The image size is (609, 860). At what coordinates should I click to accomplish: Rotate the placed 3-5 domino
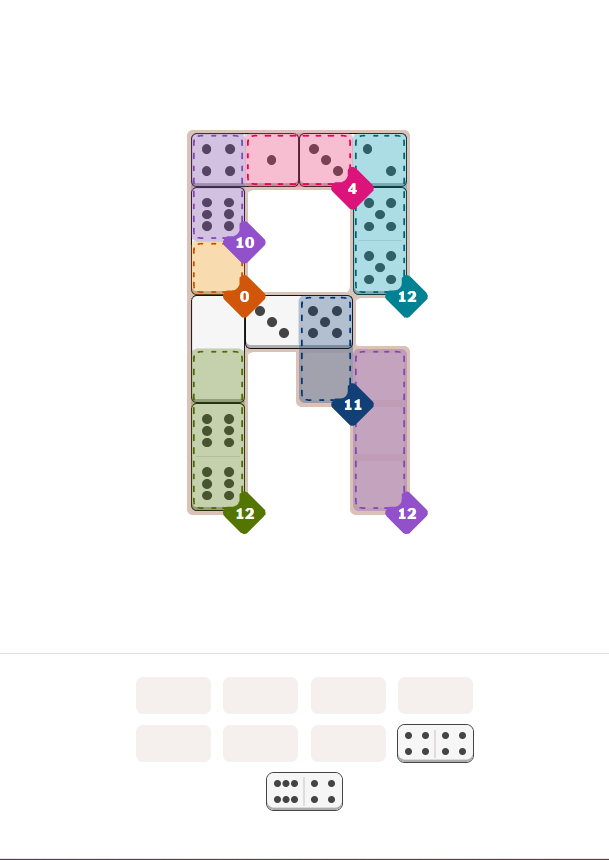click(x=299, y=321)
